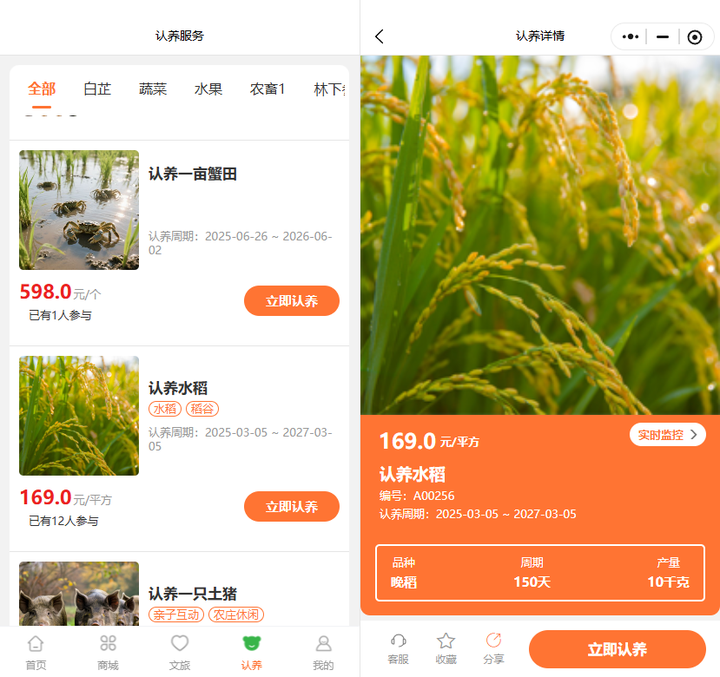Screen dimensions: 720x677
Task: Close the mini program with target icon
Action: click(695, 37)
